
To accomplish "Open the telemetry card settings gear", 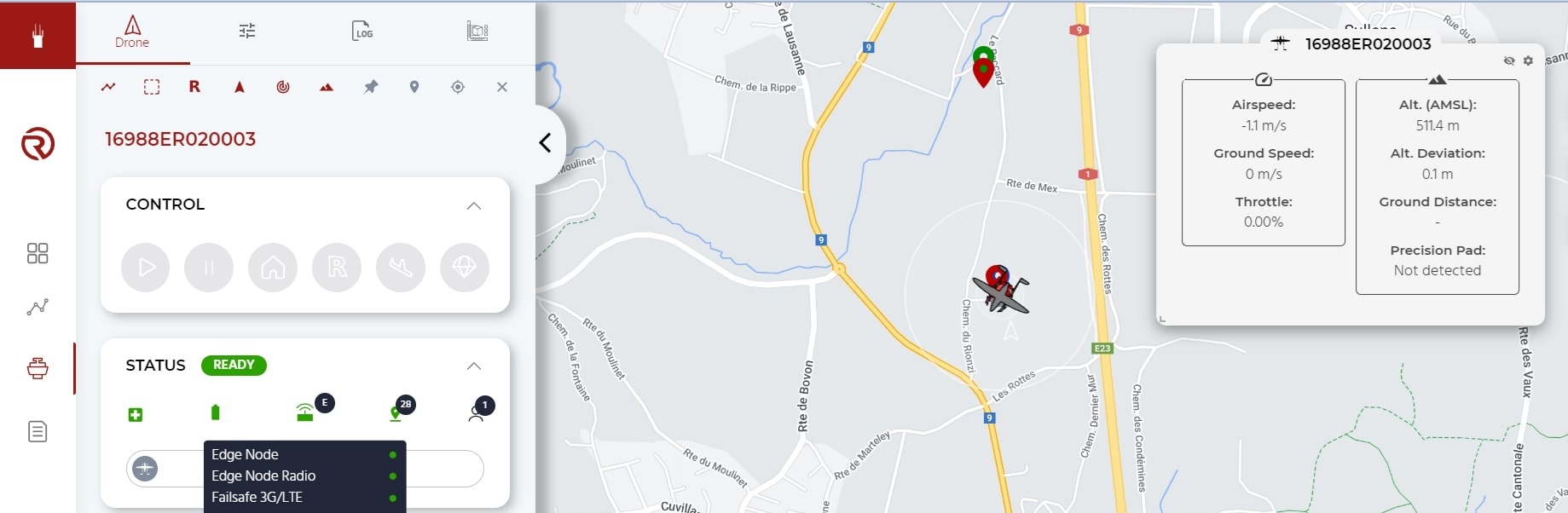I will tap(1528, 61).
